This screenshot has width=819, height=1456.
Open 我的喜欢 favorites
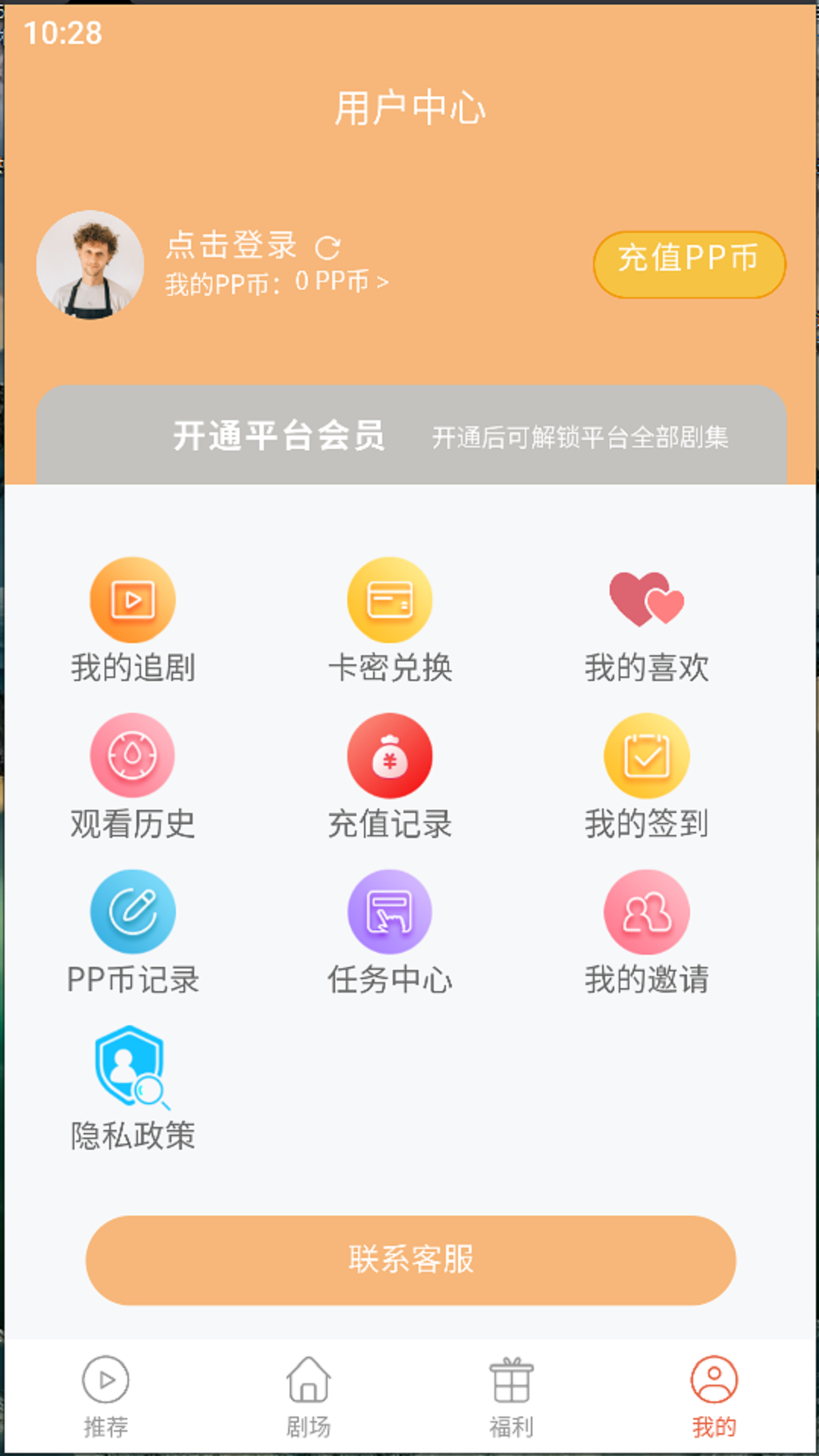click(647, 622)
